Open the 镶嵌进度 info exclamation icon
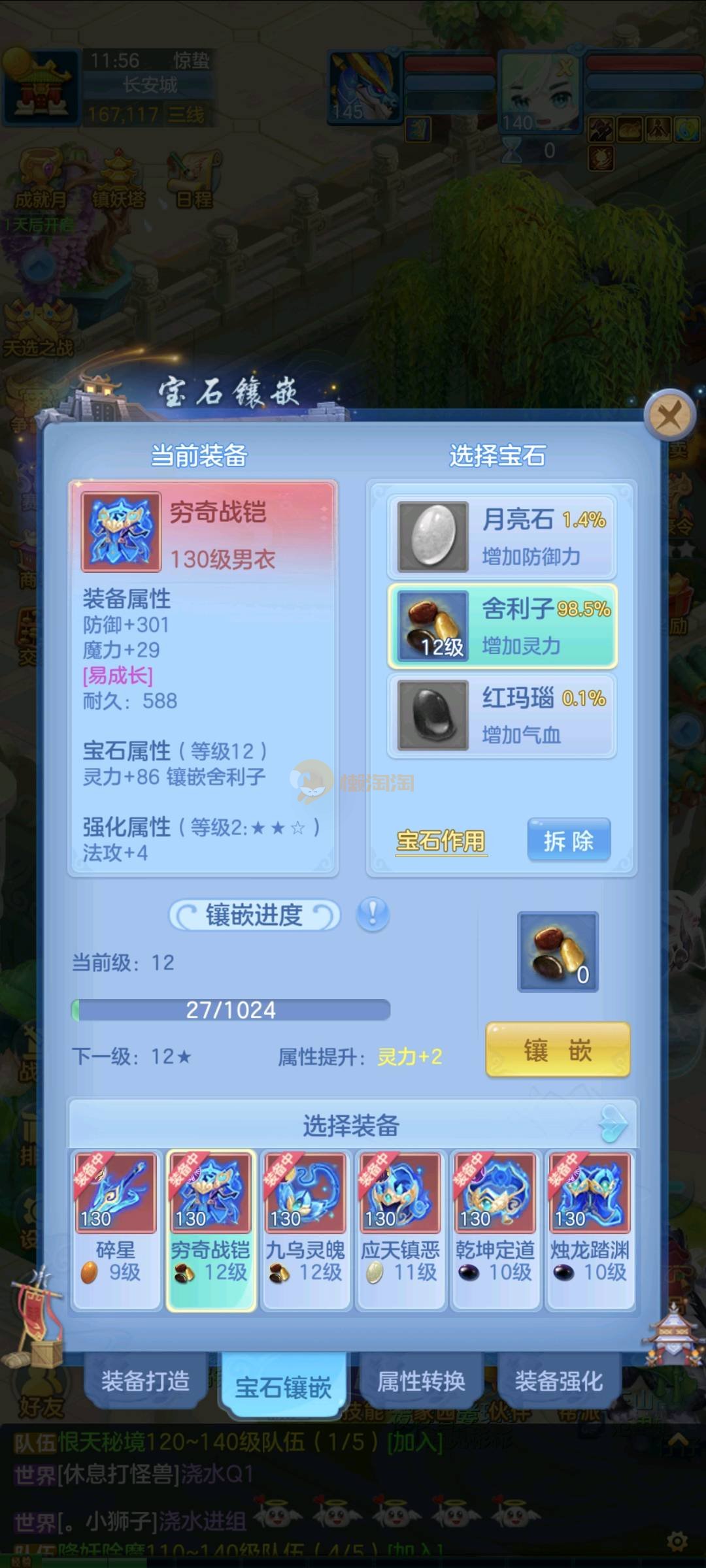The width and height of the screenshot is (706, 1568). [373, 914]
